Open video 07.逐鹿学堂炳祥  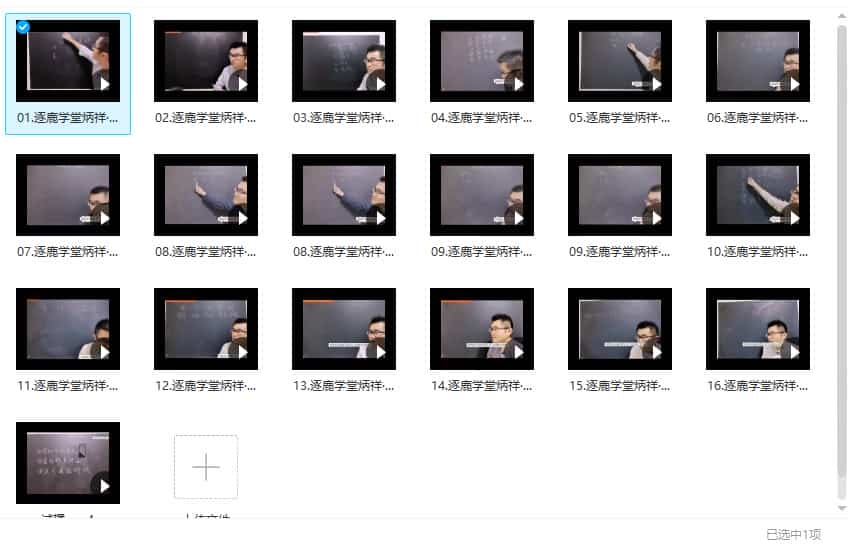[x=67, y=195]
